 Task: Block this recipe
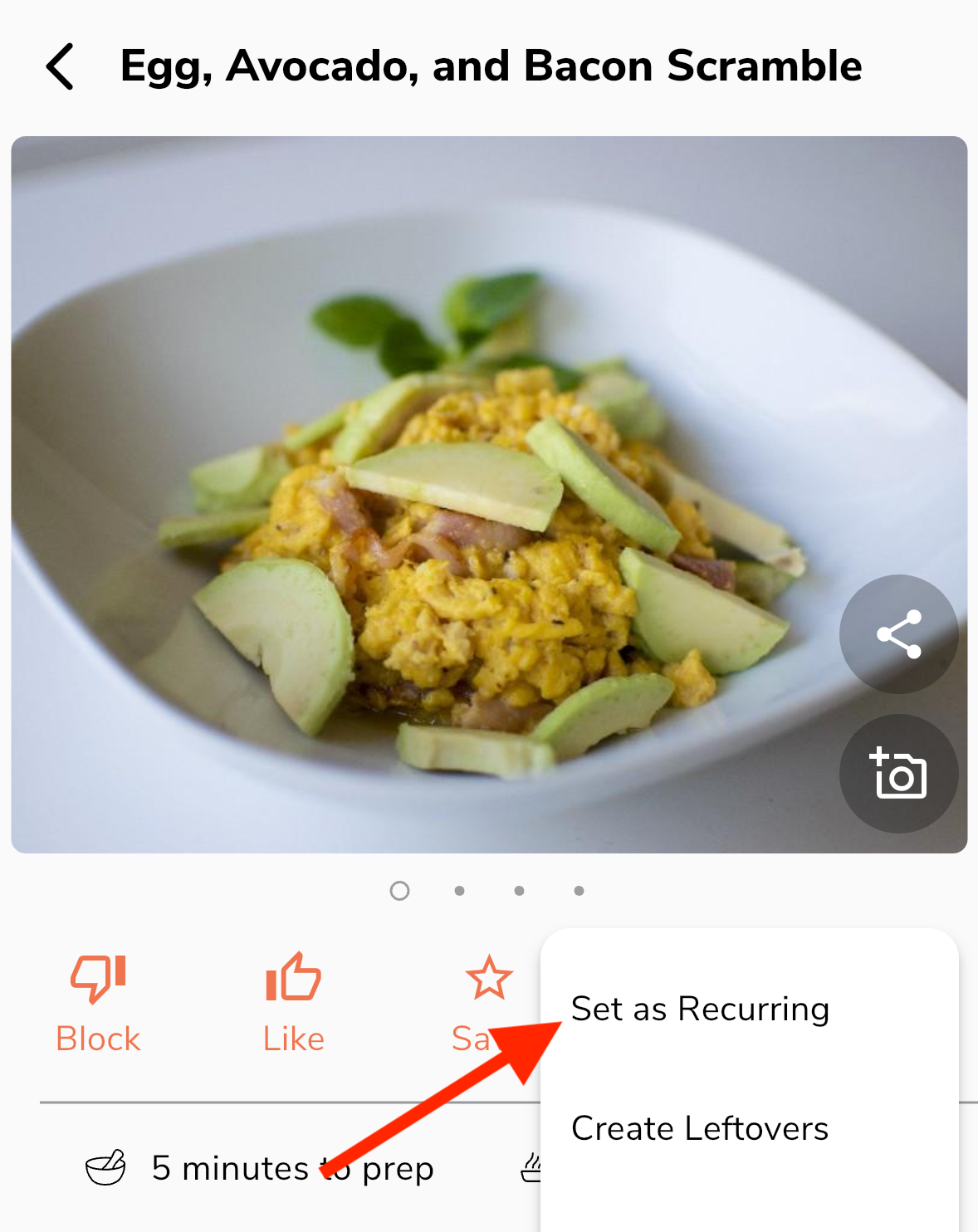(x=98, y=1003)
